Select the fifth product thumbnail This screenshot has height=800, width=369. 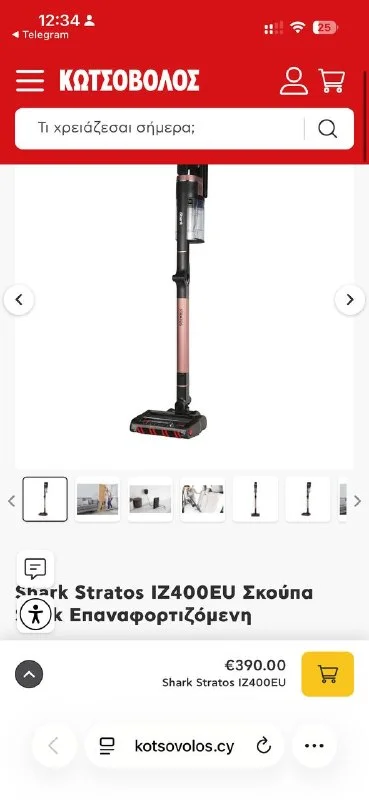point(255,499)
